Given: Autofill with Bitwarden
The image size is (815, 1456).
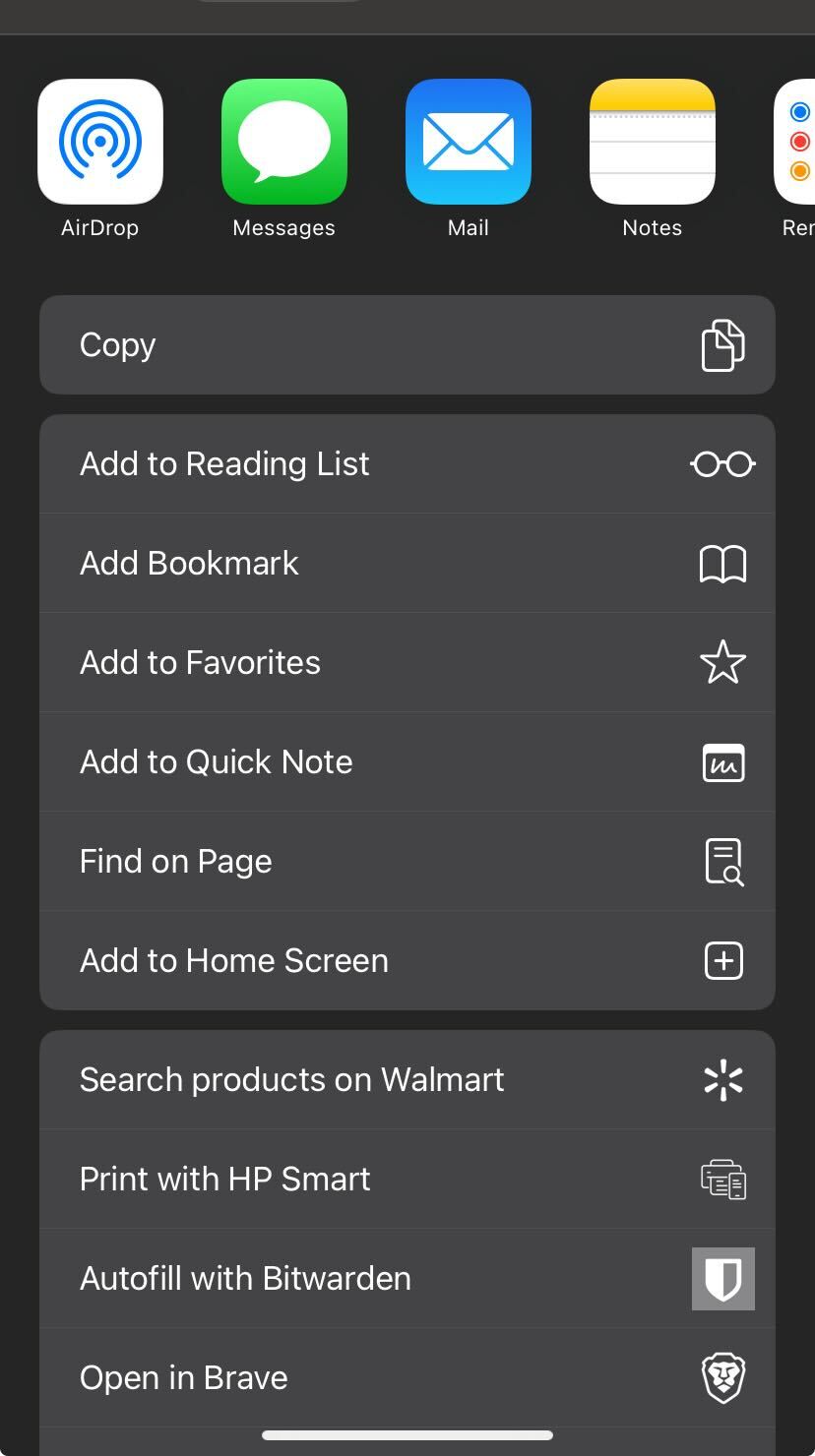Looking at the screenshot, I should (x=407, y=1279).
